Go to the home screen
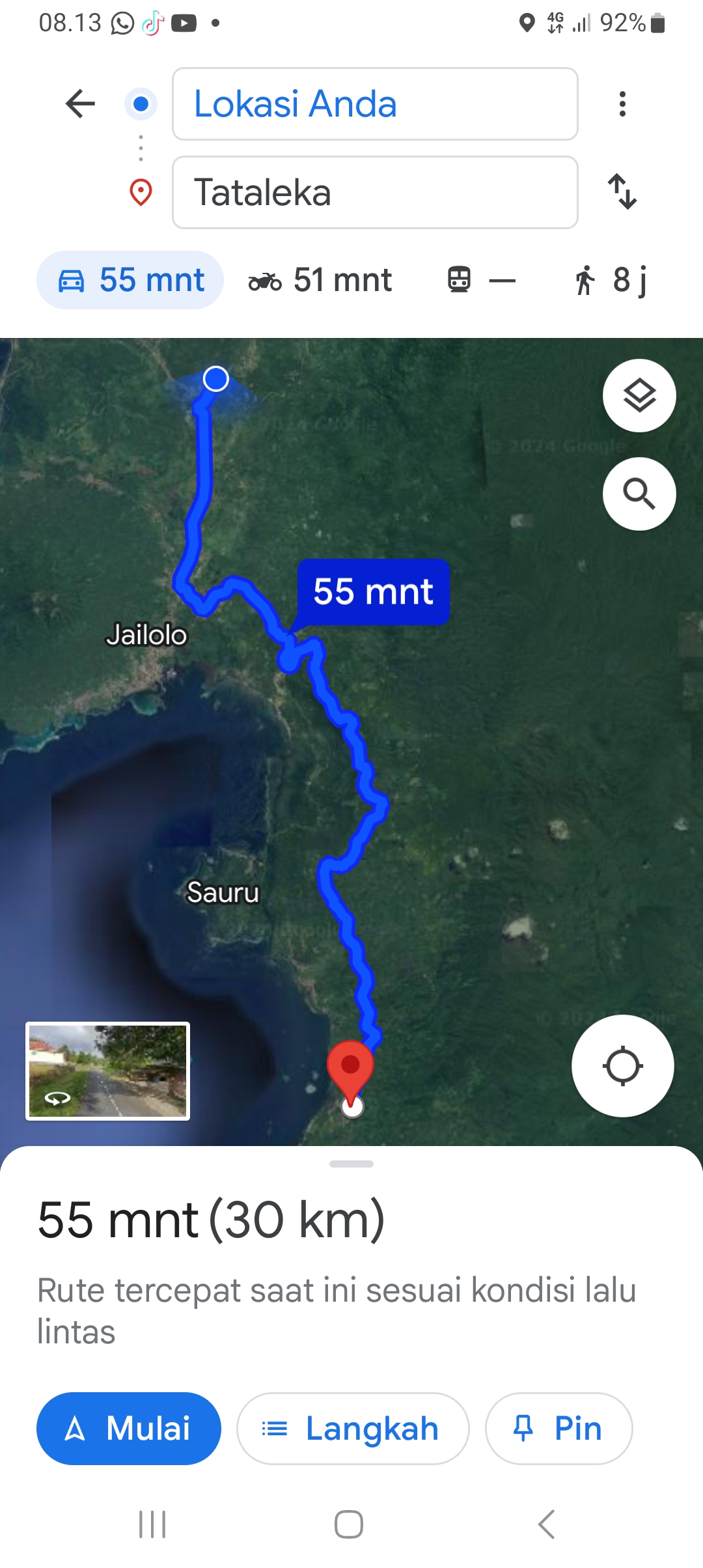The height and width of the screenshot is (1568, 703). point(349,1524)
